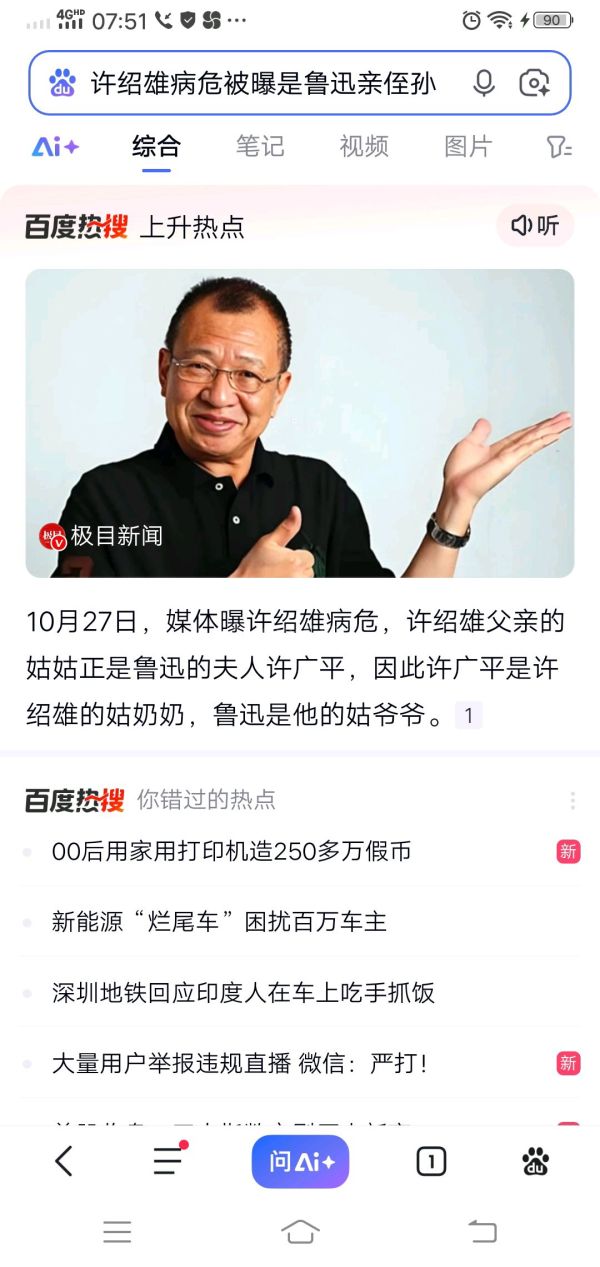The height and width of the screenshot is (1267, 600).
Task: Open the 视频 results tab
Action: tap(364, 147)
